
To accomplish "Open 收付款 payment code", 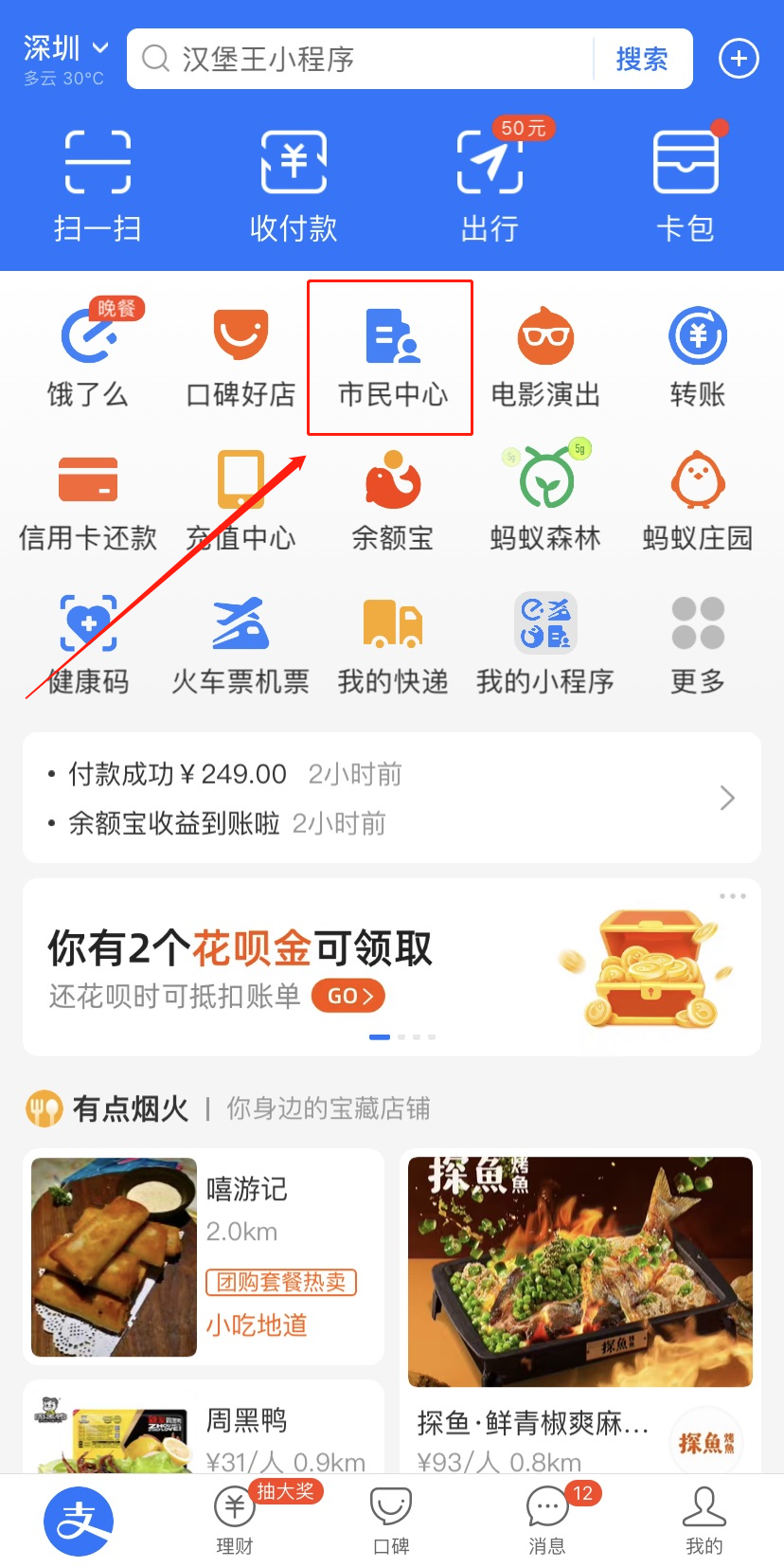I will [x=294, y=187].
